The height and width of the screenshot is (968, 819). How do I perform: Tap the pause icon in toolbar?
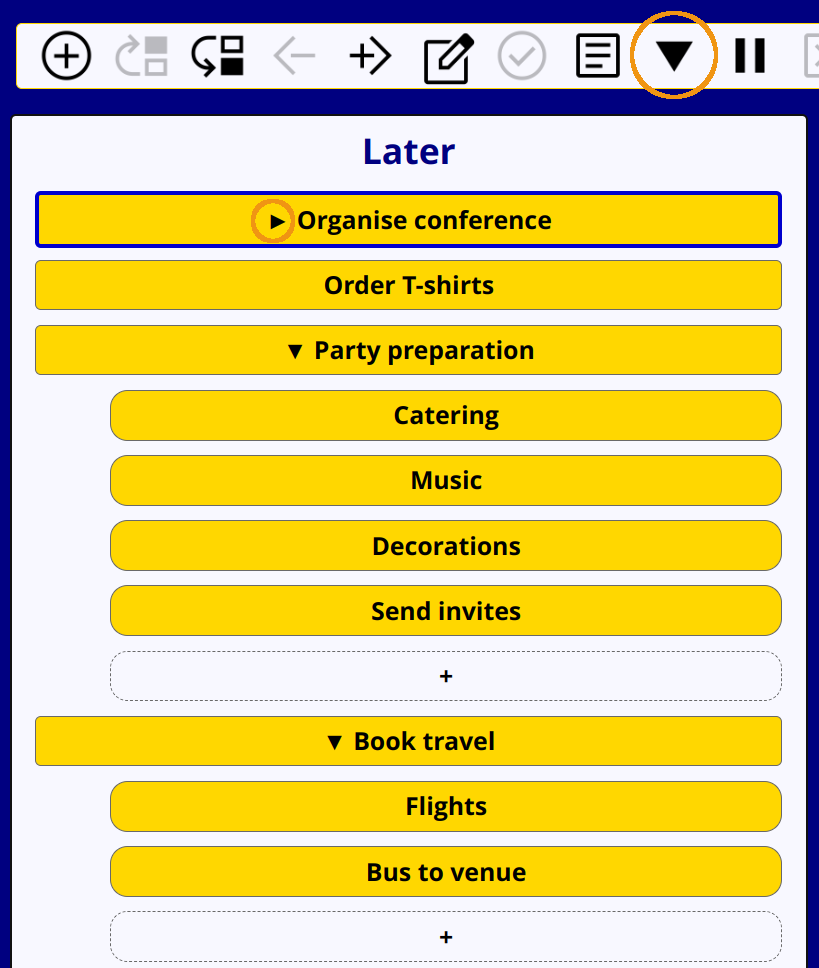[750, 56]
